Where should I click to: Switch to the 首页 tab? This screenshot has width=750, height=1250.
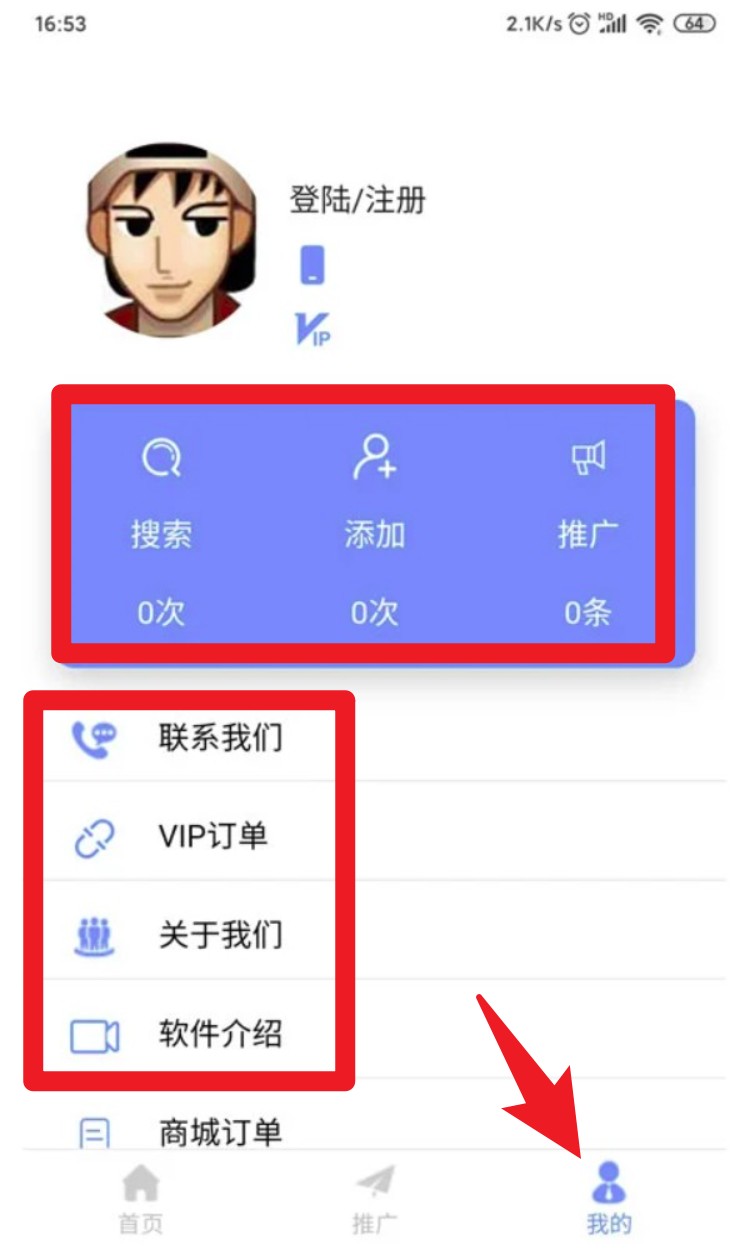pyautogui.click(x=140, y=1199)
